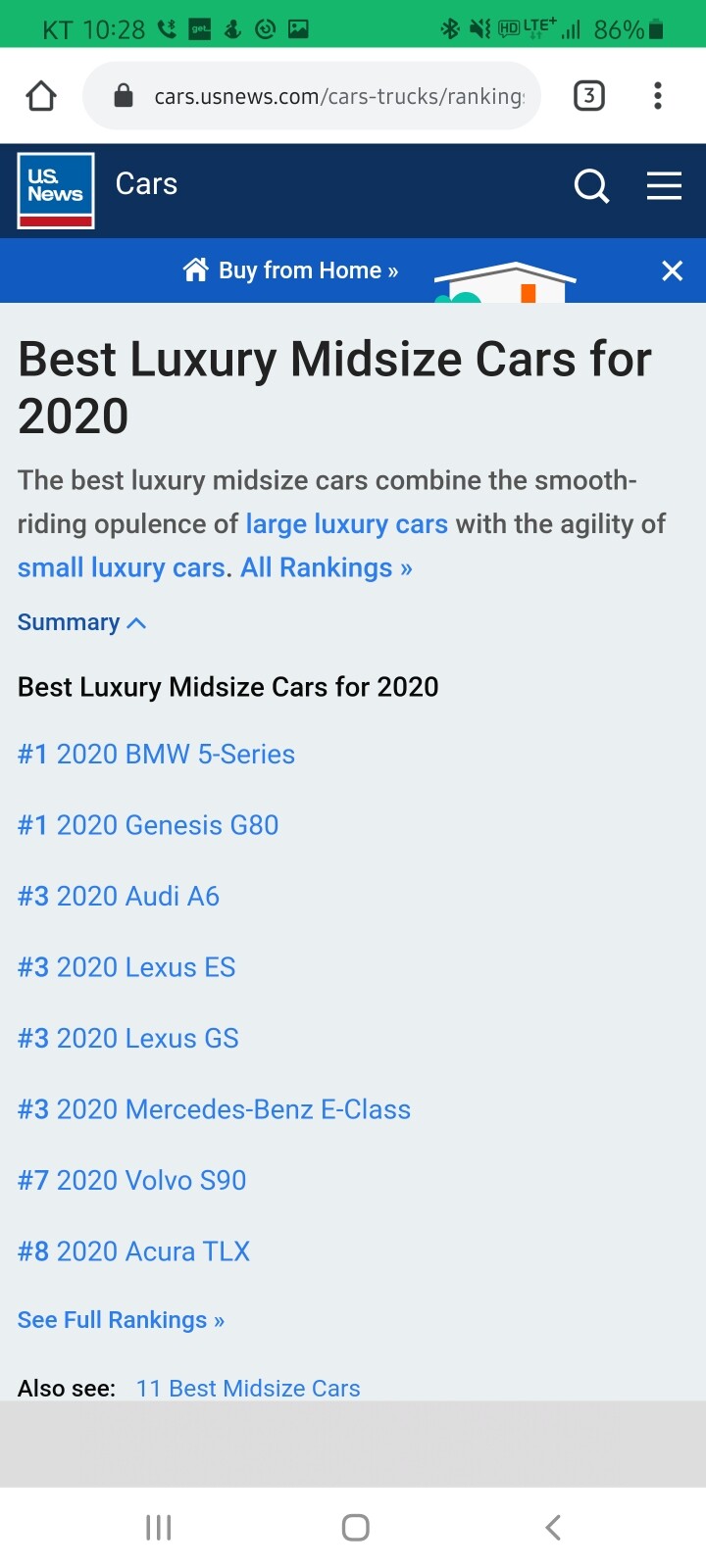The image size is (706, 1568).
Task: Tap See Full Rankings
Action: tap(121, 1320)
